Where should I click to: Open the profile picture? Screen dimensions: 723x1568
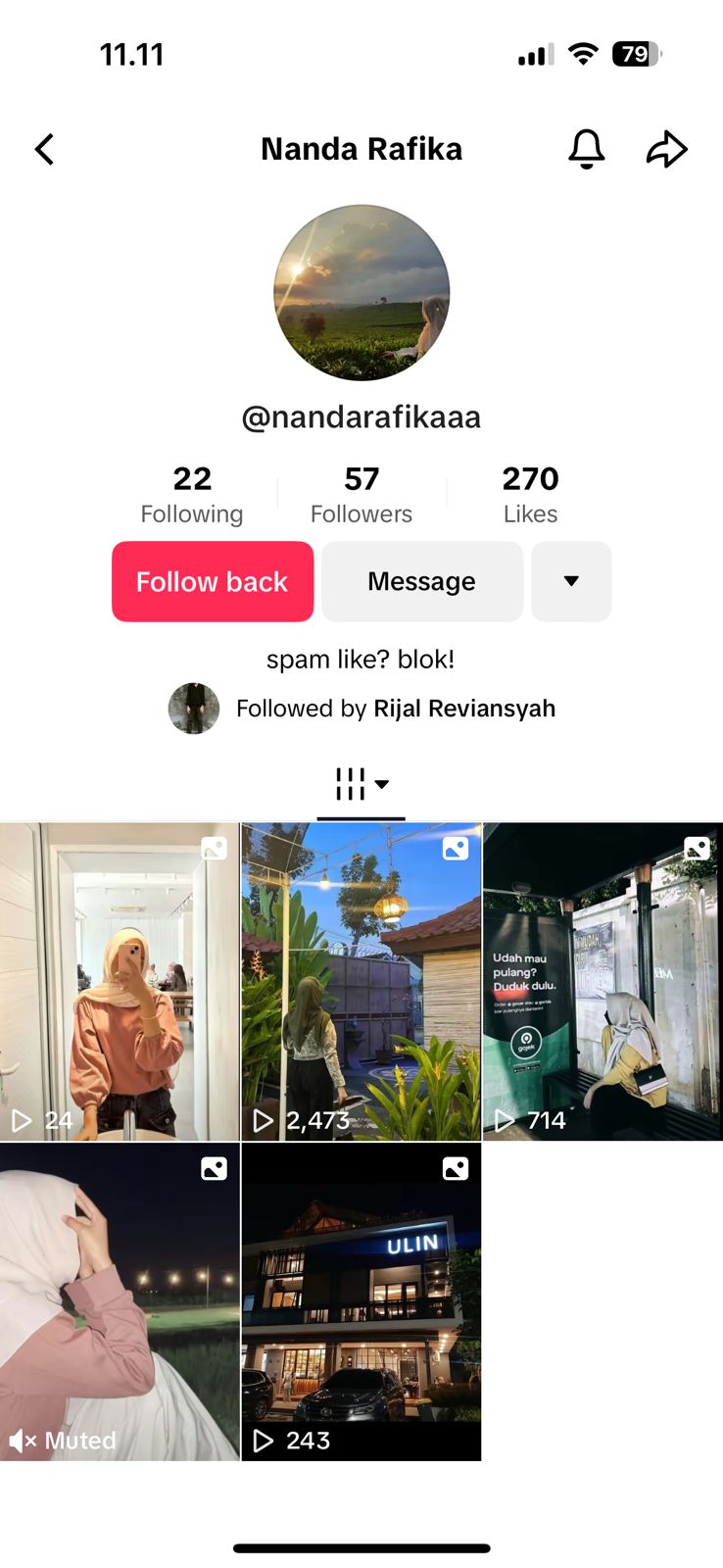click(x=361, y=292)
